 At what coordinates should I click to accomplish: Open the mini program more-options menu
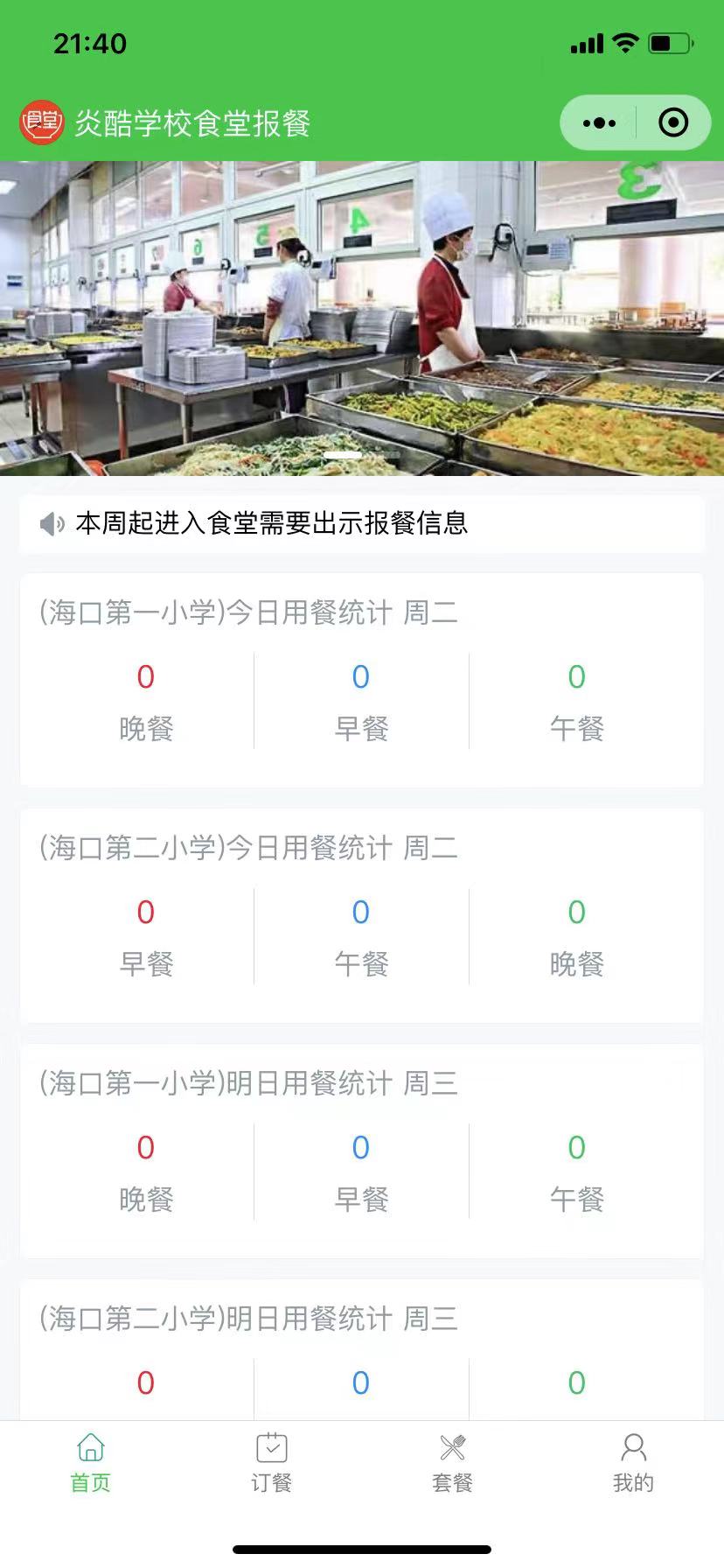[x=599, y=123]
